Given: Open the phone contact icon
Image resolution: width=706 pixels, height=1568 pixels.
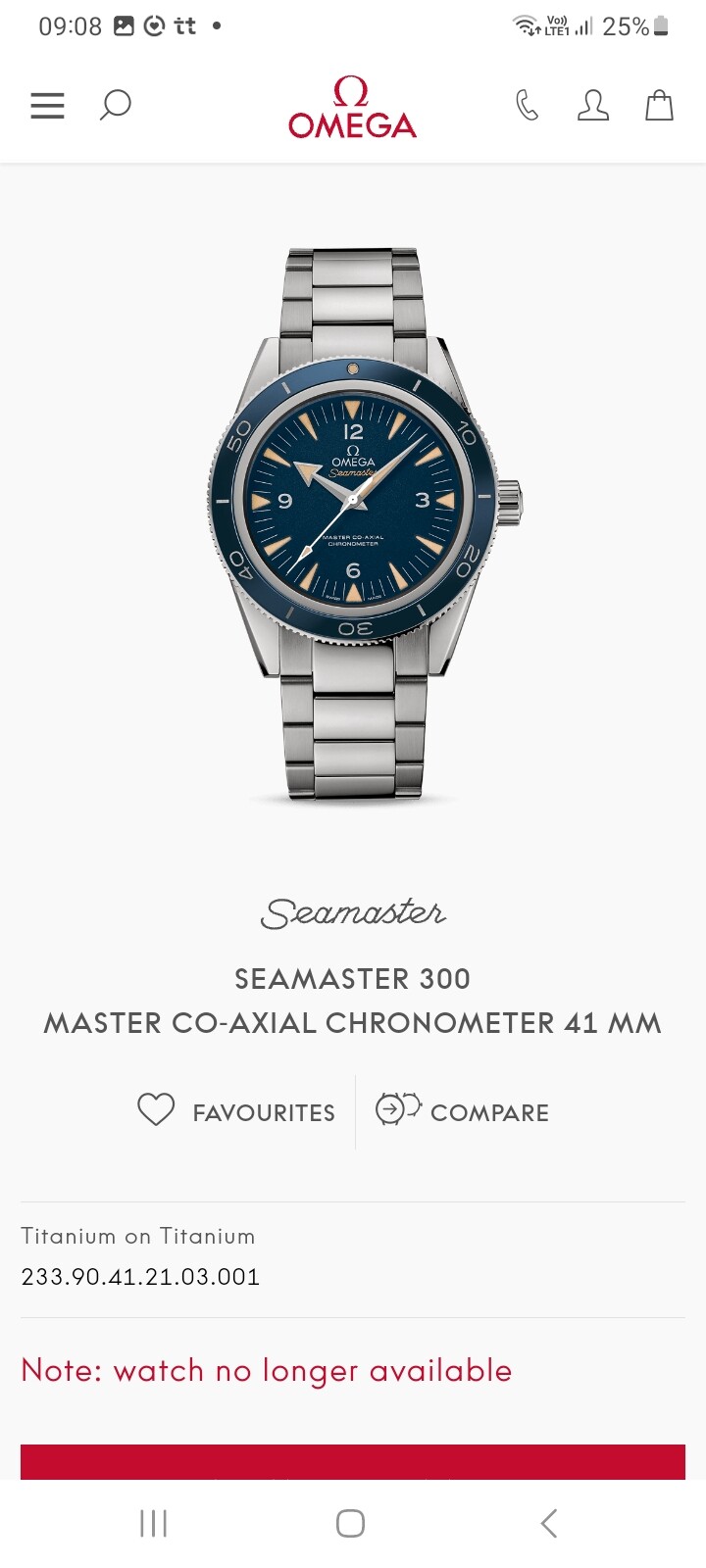Looking at the screenshot, I should 528,105.
